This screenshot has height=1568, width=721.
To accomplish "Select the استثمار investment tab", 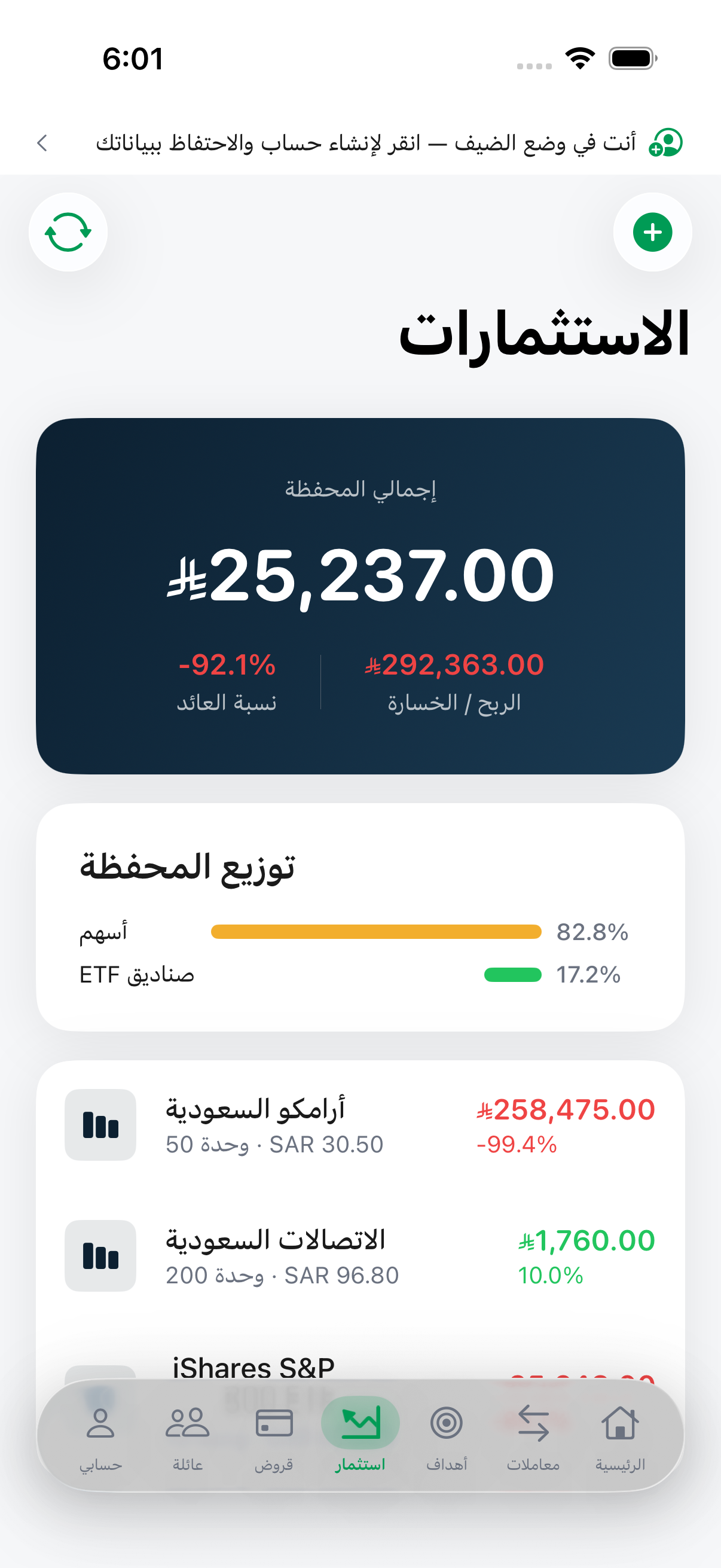I will point(360,1436).
